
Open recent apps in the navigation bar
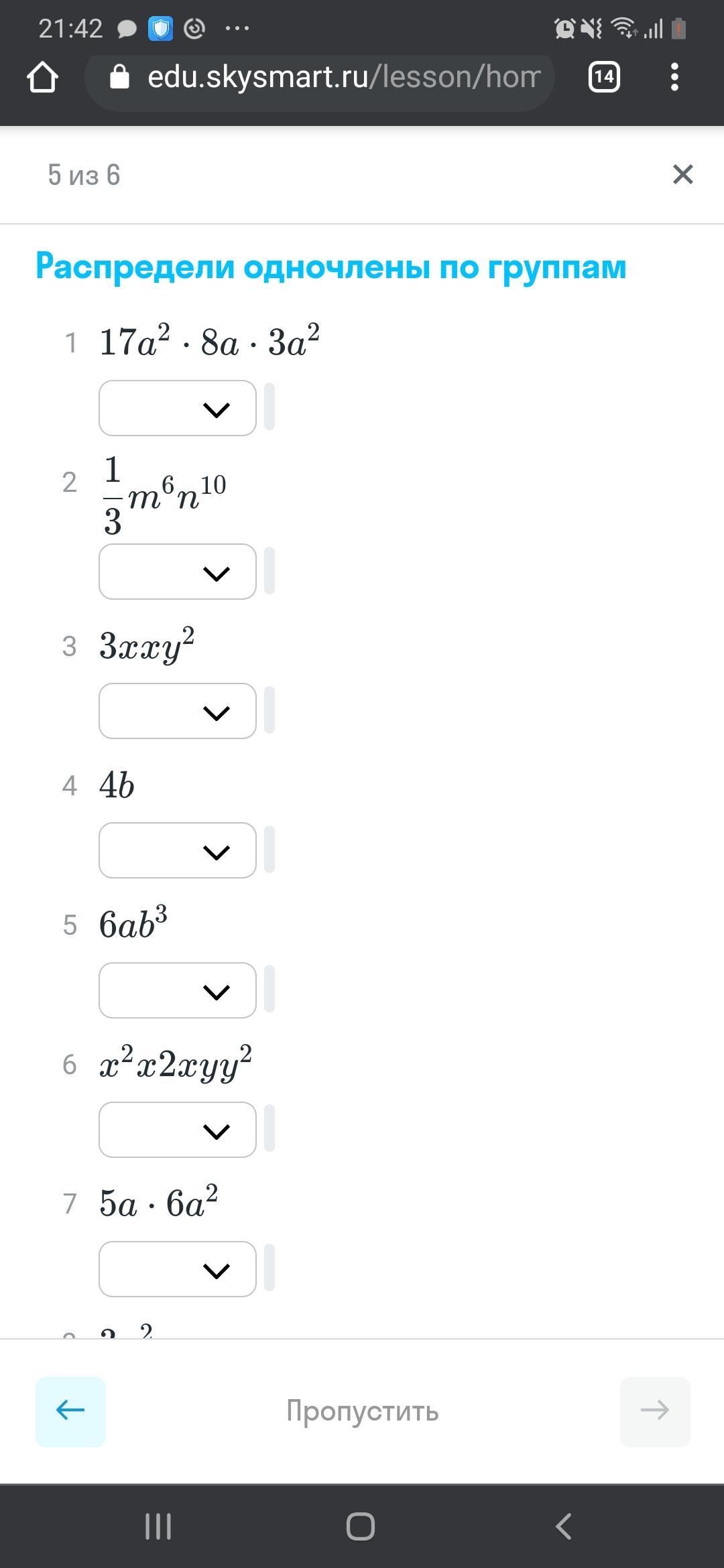click(158, 1526)
